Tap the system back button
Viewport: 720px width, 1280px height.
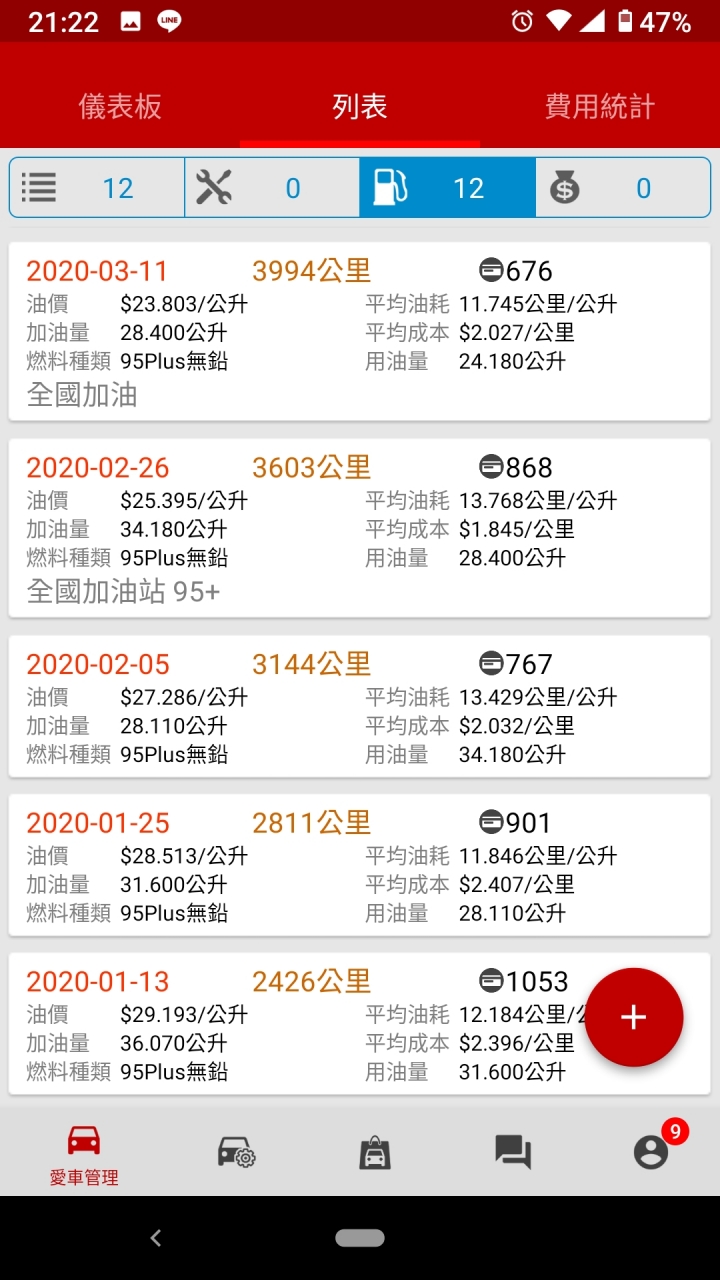tap(155, 1238)
